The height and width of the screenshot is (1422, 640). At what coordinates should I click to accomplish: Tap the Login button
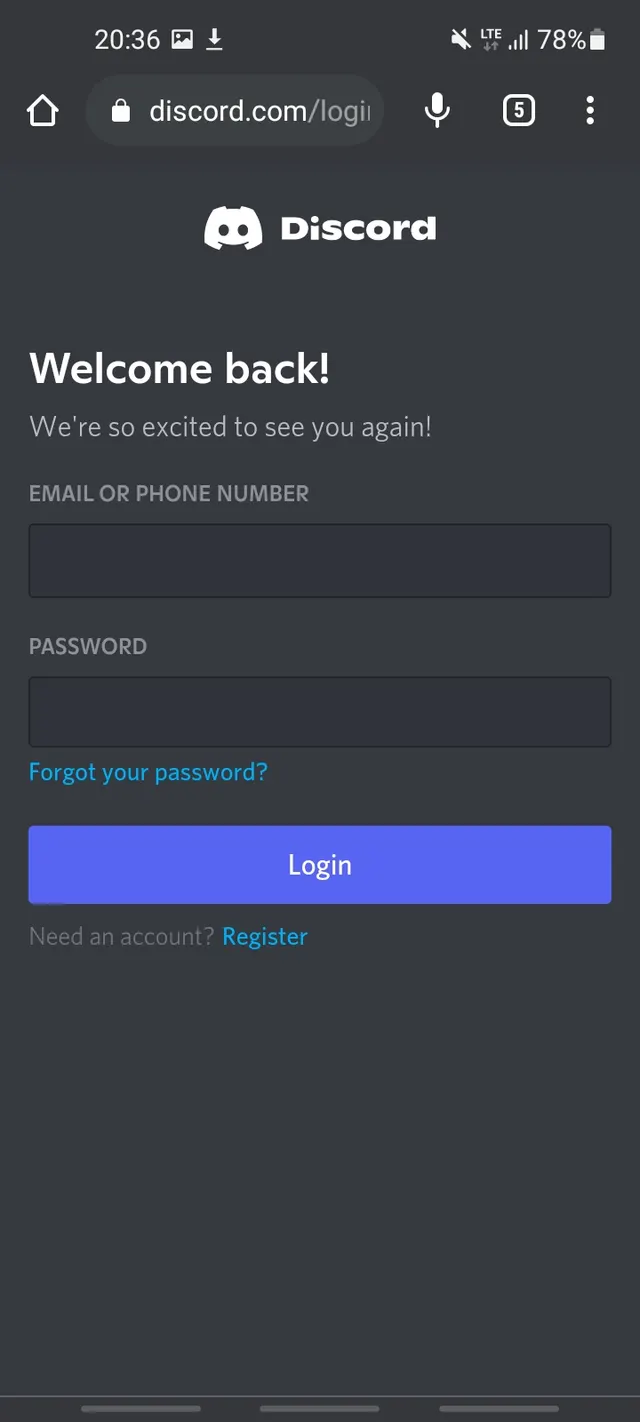(320, 865)
